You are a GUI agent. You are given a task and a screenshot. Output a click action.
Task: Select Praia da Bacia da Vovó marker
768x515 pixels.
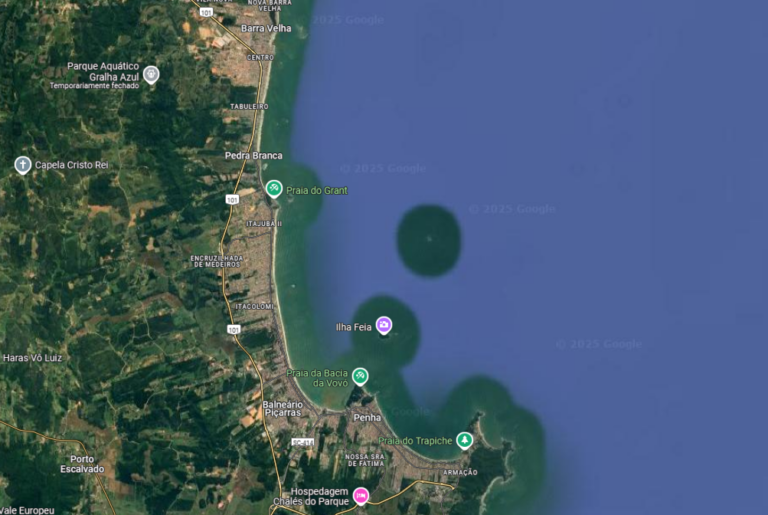(x=360, y=376)
